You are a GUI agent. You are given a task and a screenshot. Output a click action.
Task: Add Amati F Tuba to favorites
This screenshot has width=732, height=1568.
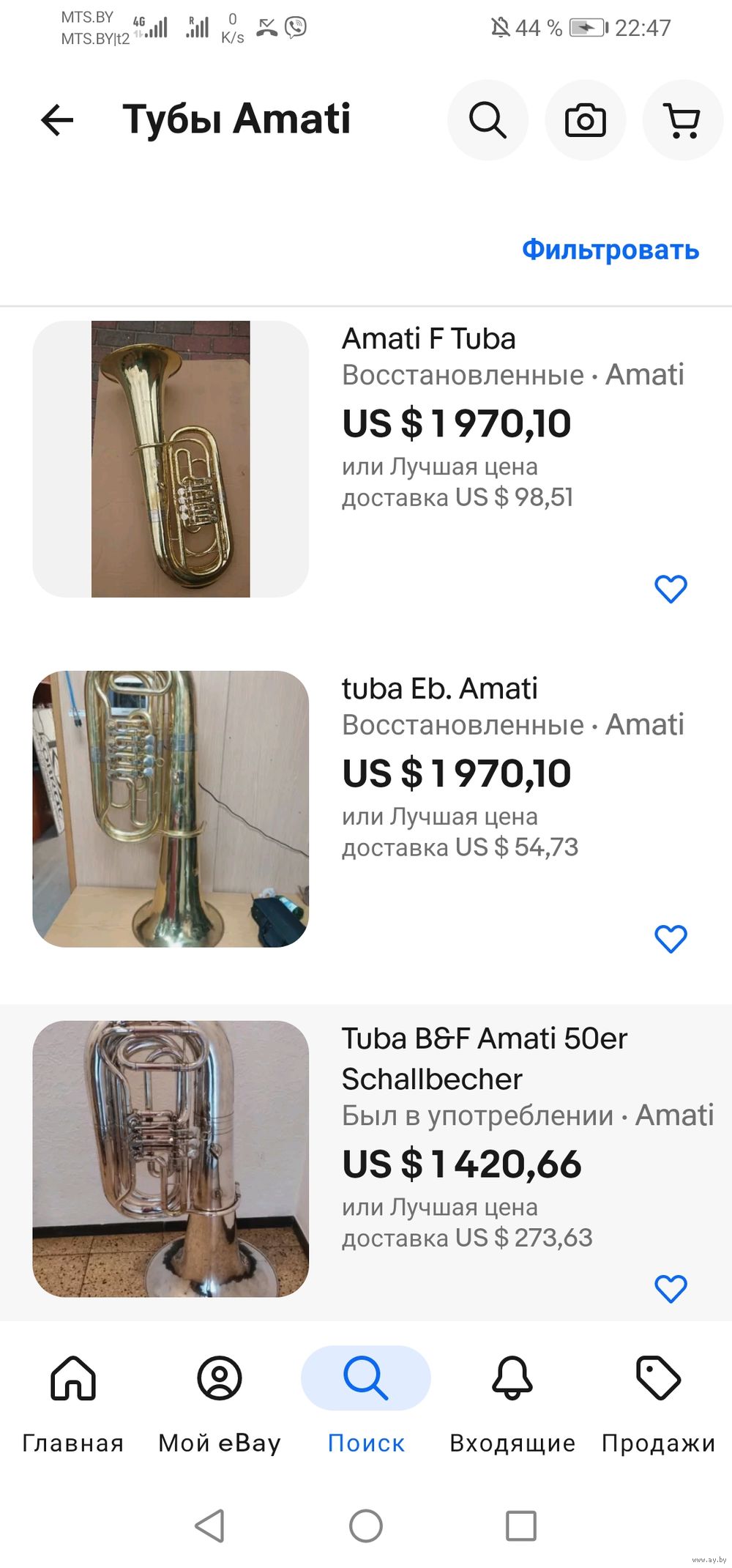(x=671, y=589)
